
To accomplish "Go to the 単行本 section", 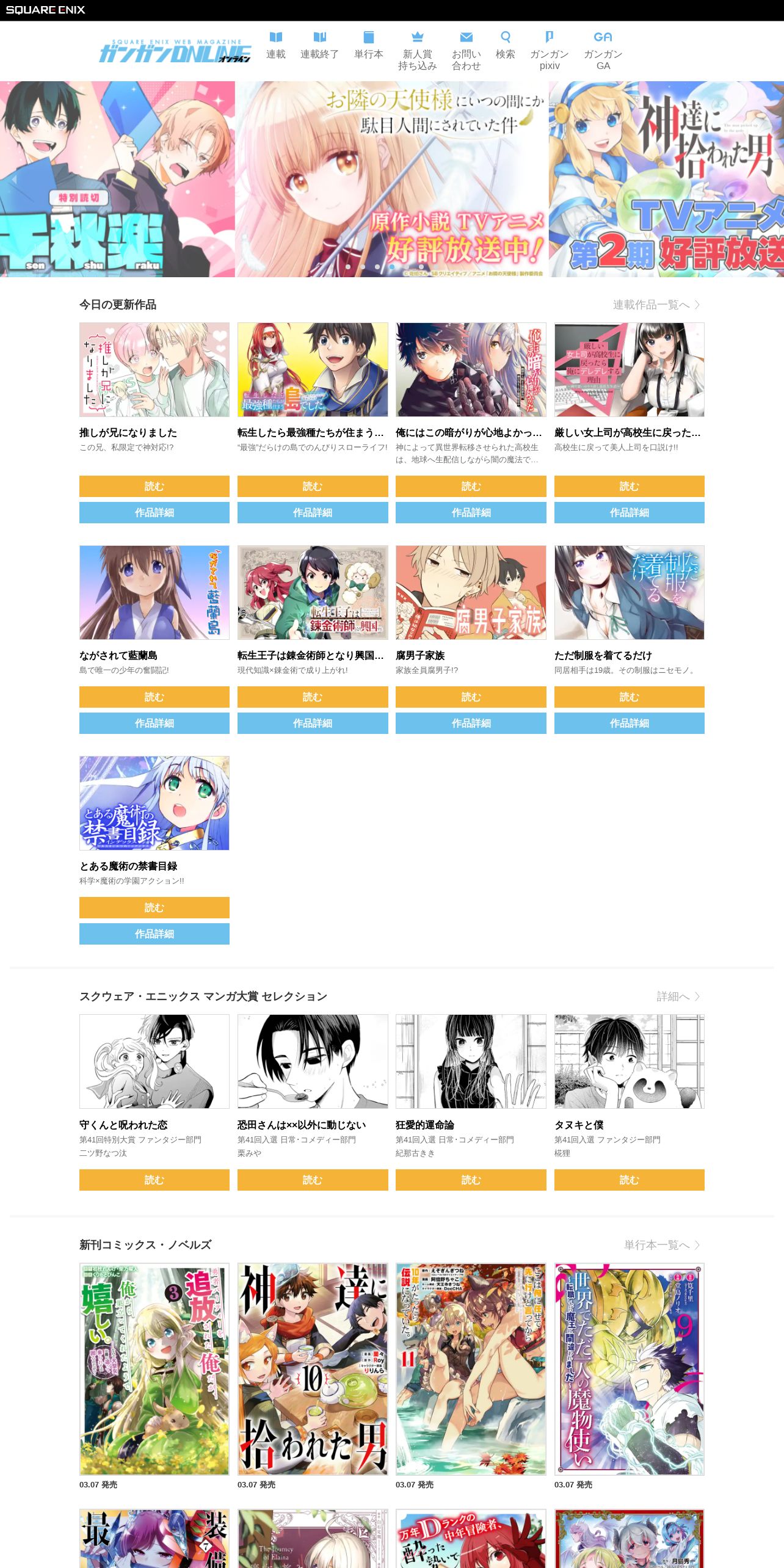I will click(x=369, y=46).
